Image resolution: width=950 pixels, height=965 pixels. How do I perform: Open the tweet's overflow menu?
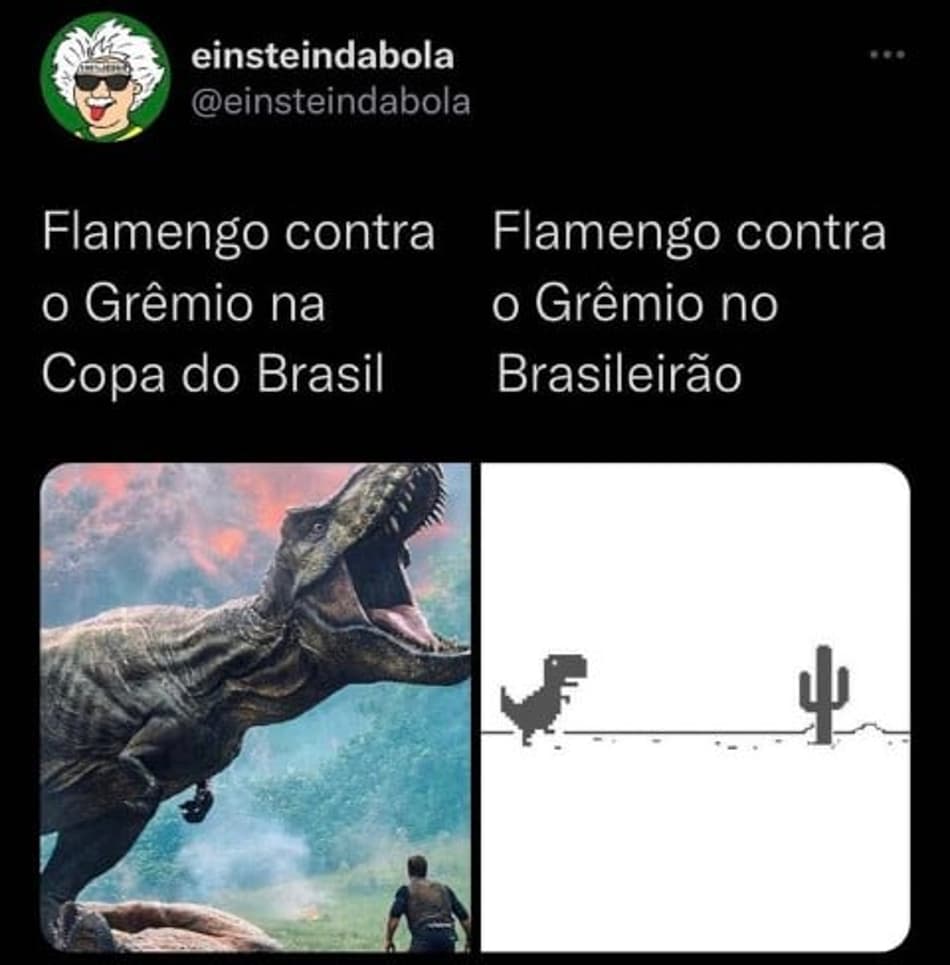click(886, 55)
